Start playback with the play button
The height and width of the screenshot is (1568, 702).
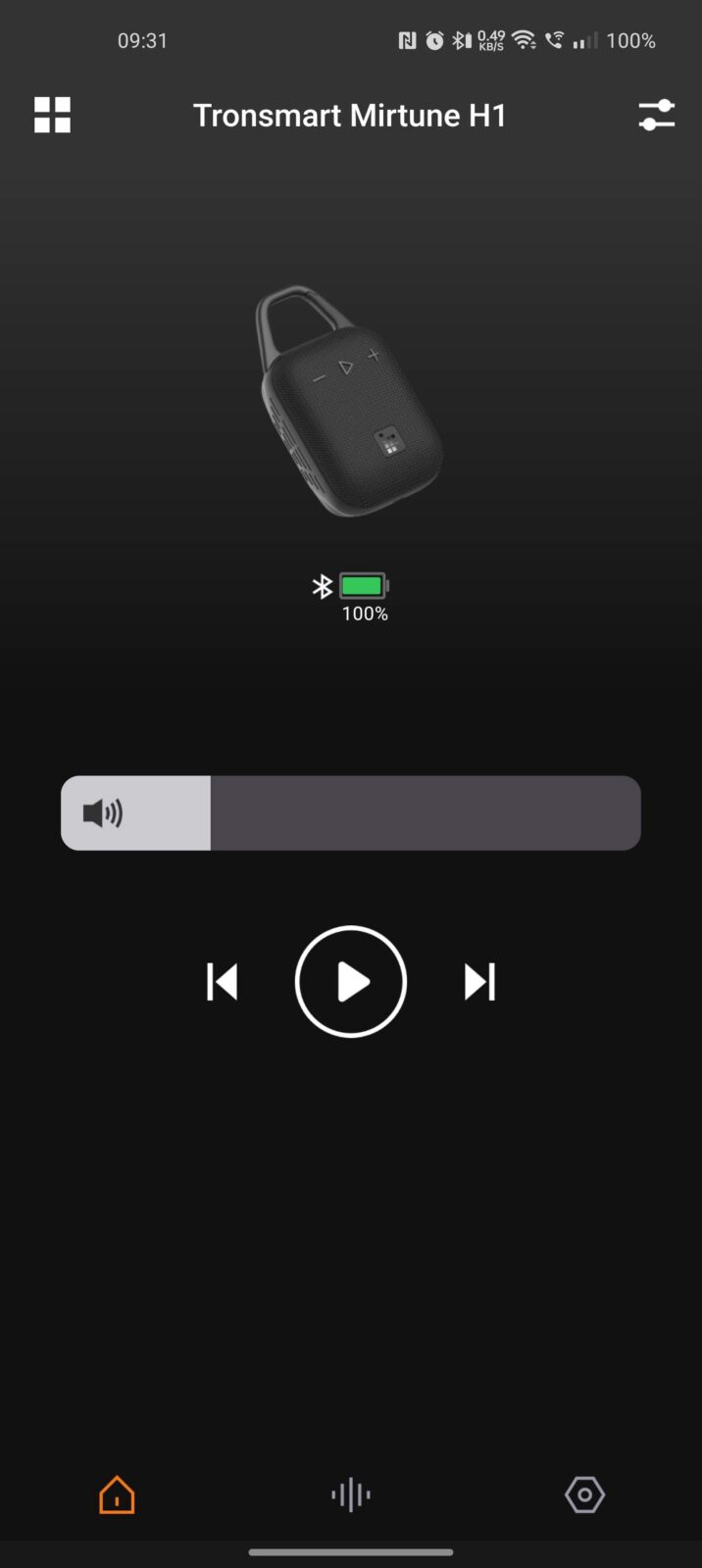coord(351,982)
